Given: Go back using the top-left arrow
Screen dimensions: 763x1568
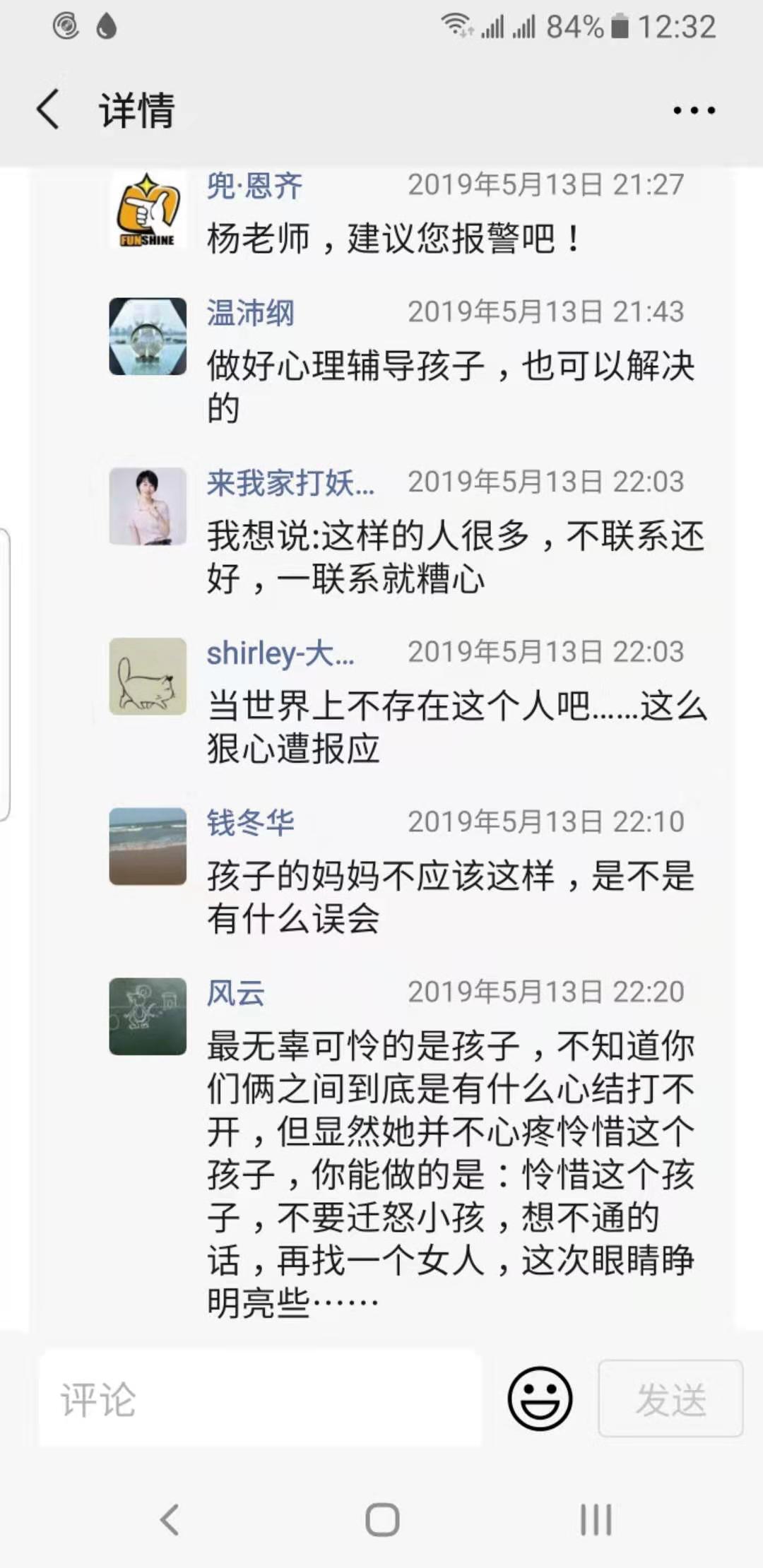Looking at the screenshot, I should click(x=48, y=109).
